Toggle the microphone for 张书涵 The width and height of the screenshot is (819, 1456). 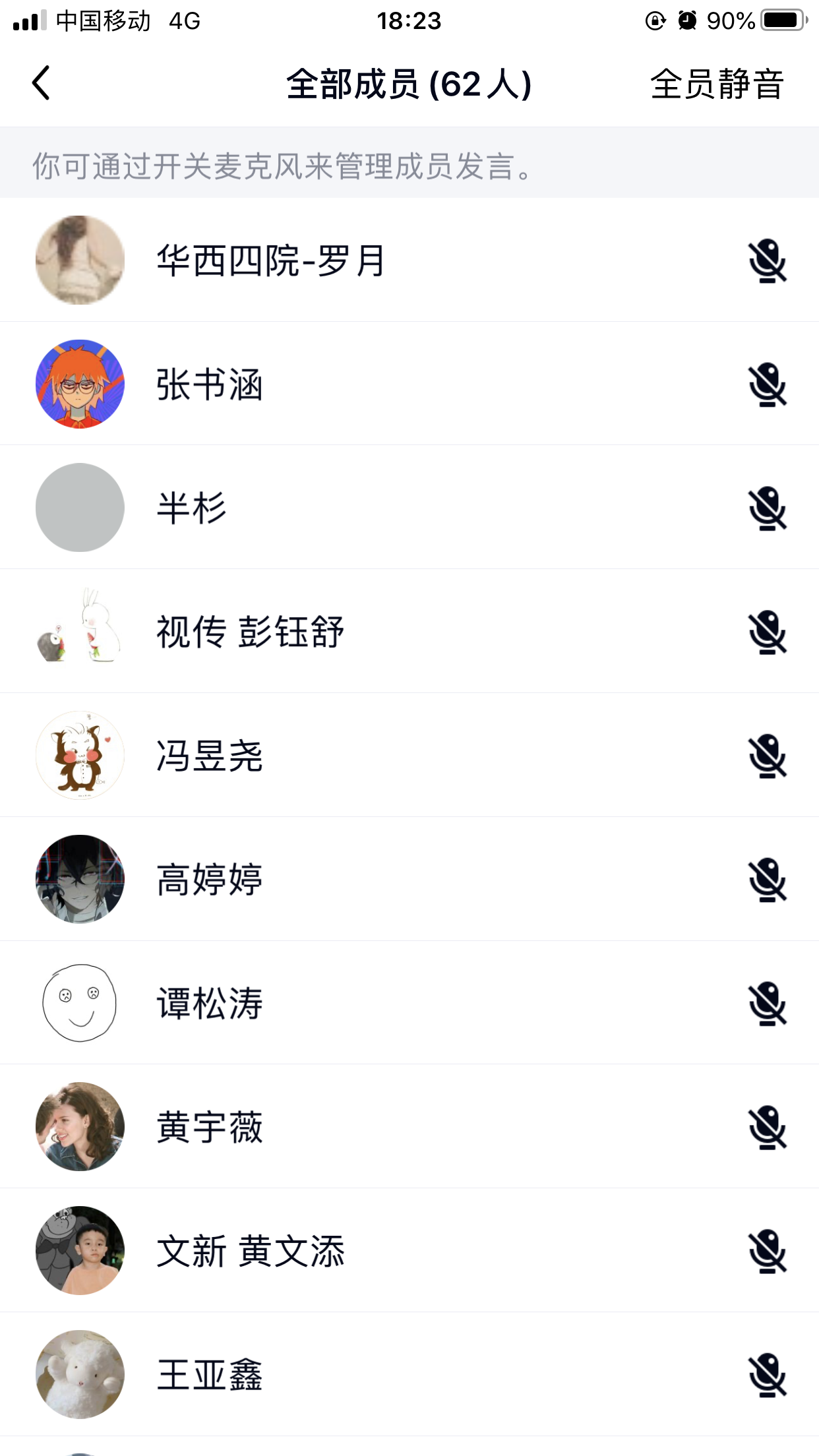tap(767, 384)
